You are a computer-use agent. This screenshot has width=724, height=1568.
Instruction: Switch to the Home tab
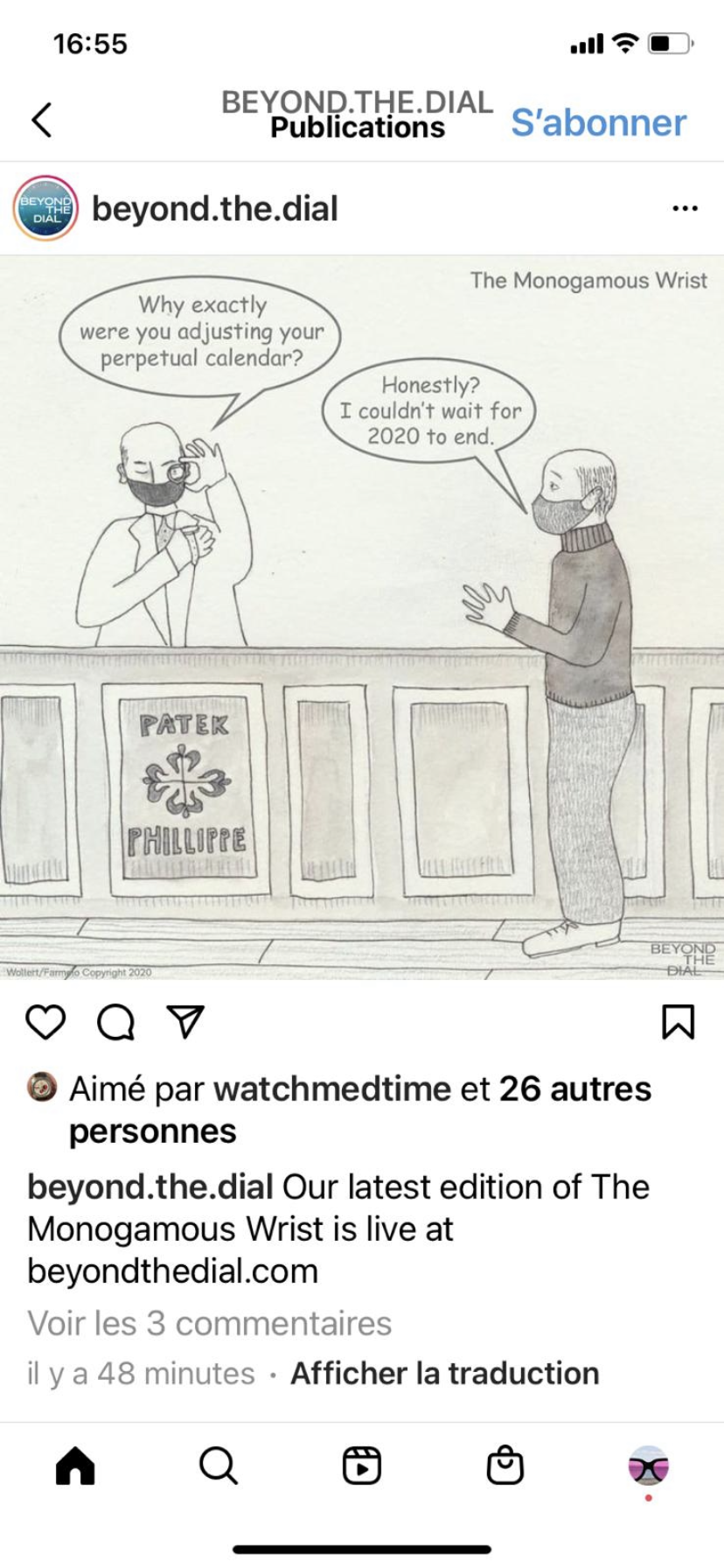75,1466
